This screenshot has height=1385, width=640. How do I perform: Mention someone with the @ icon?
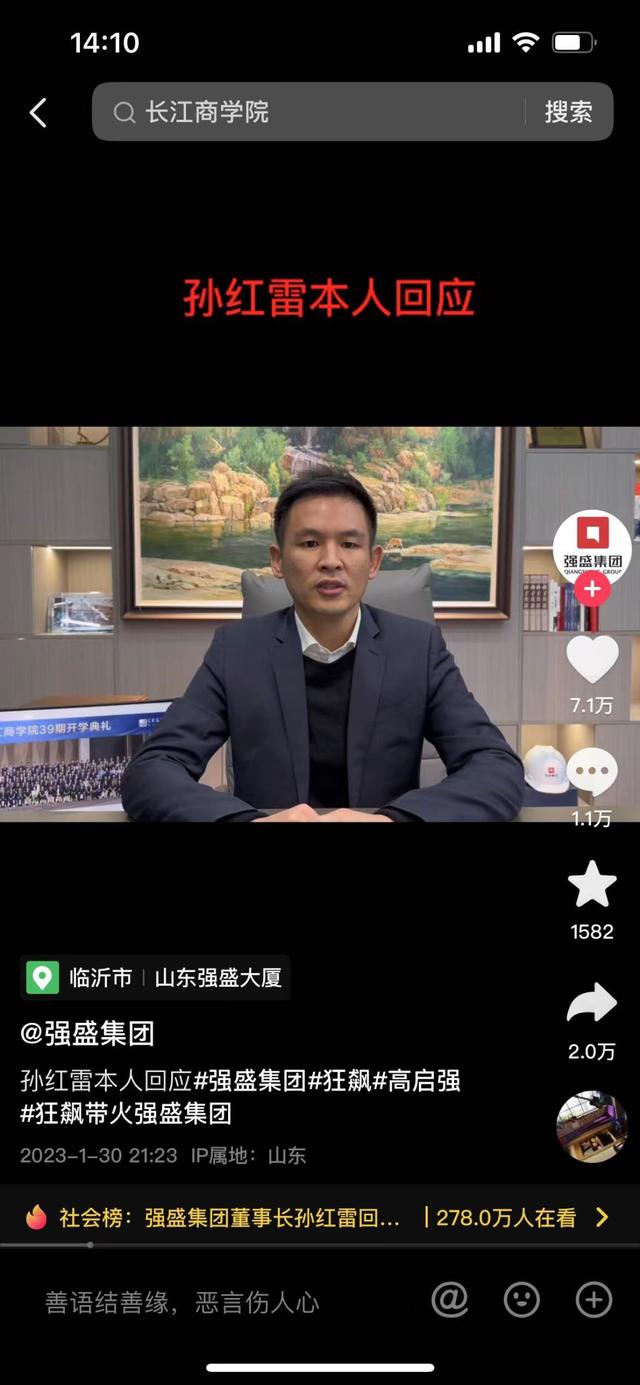pos(450,1300)
